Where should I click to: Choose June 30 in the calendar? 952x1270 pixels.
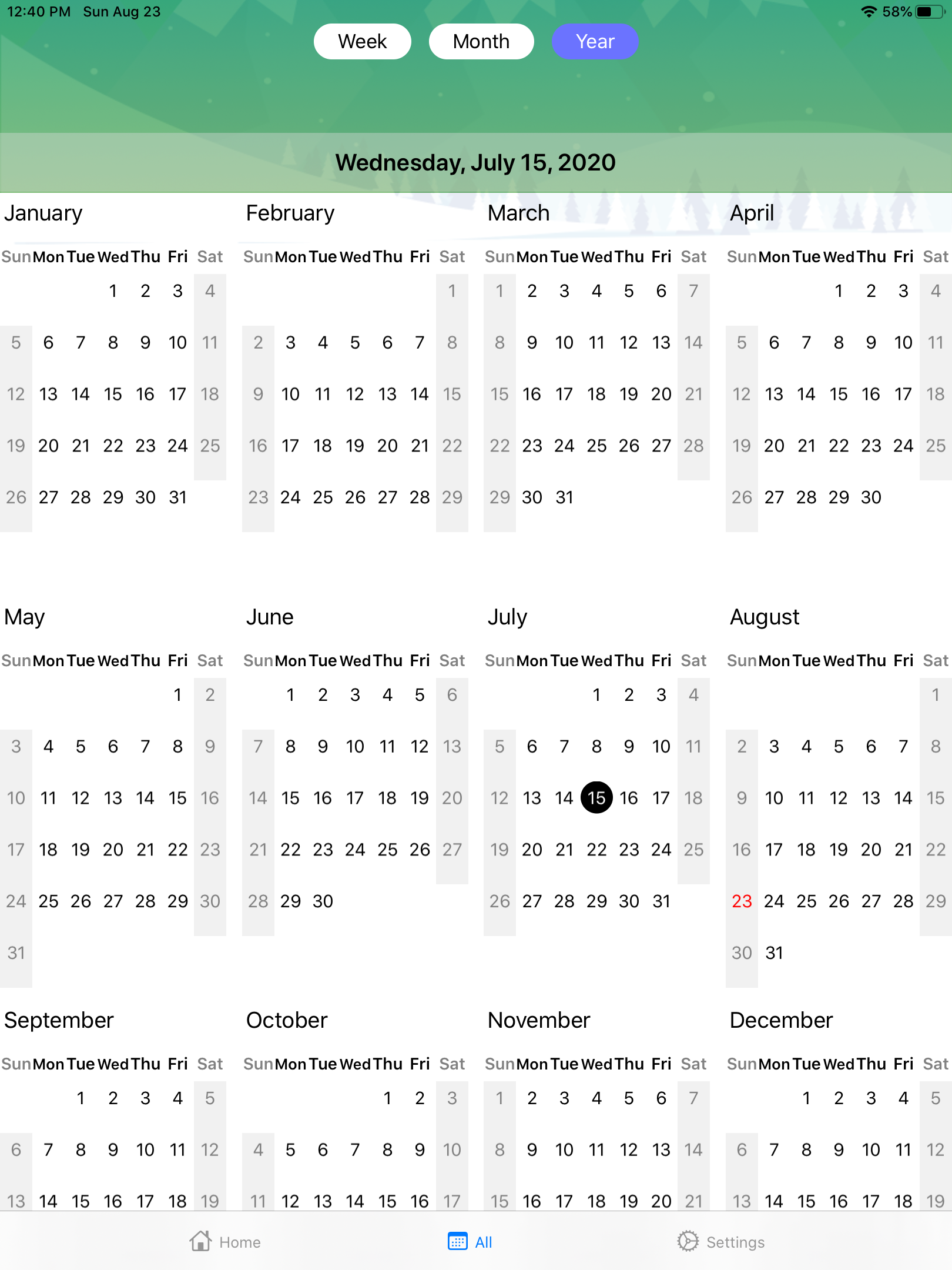[323, 901]
